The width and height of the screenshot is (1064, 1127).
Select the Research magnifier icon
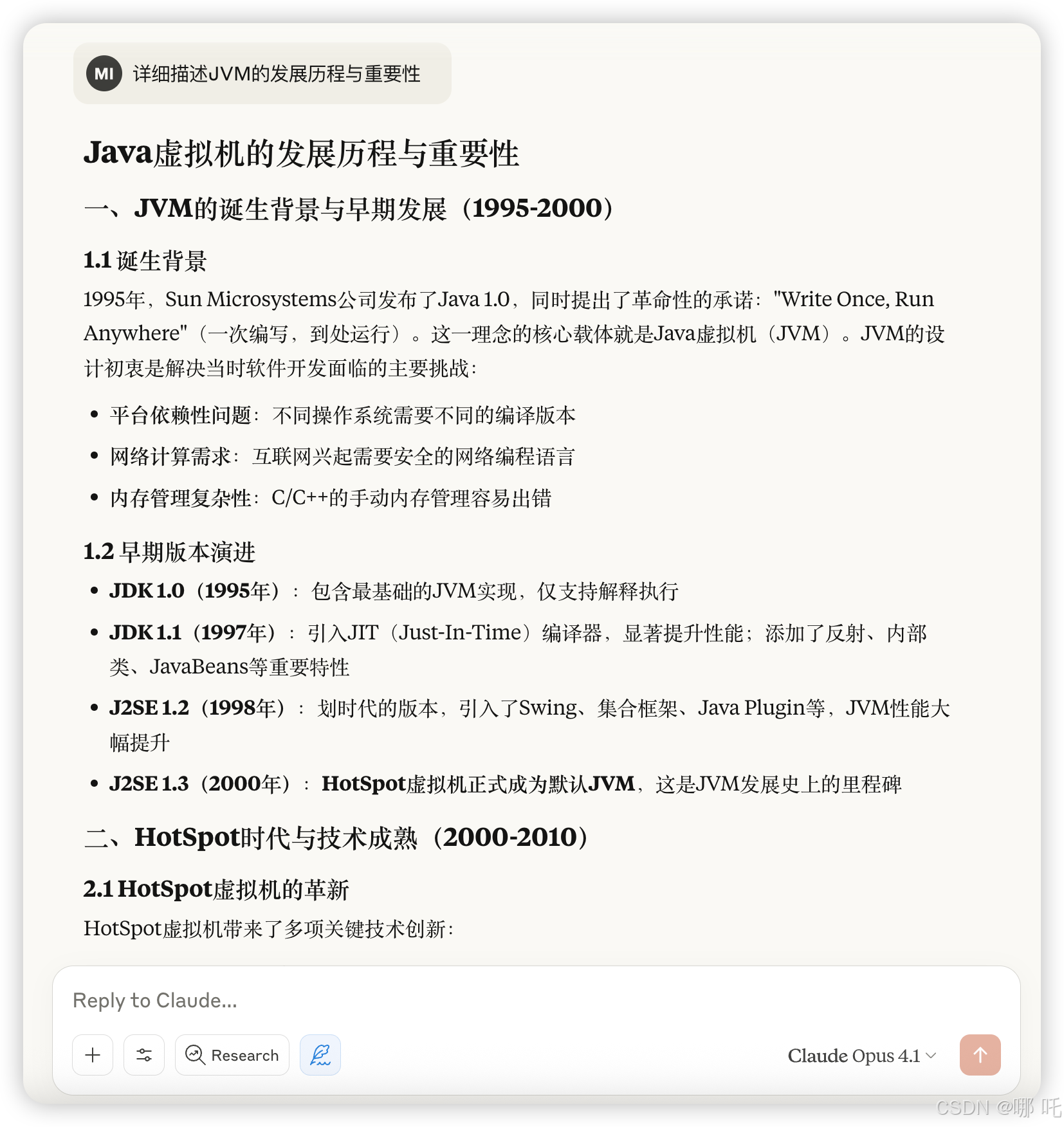194,1055
